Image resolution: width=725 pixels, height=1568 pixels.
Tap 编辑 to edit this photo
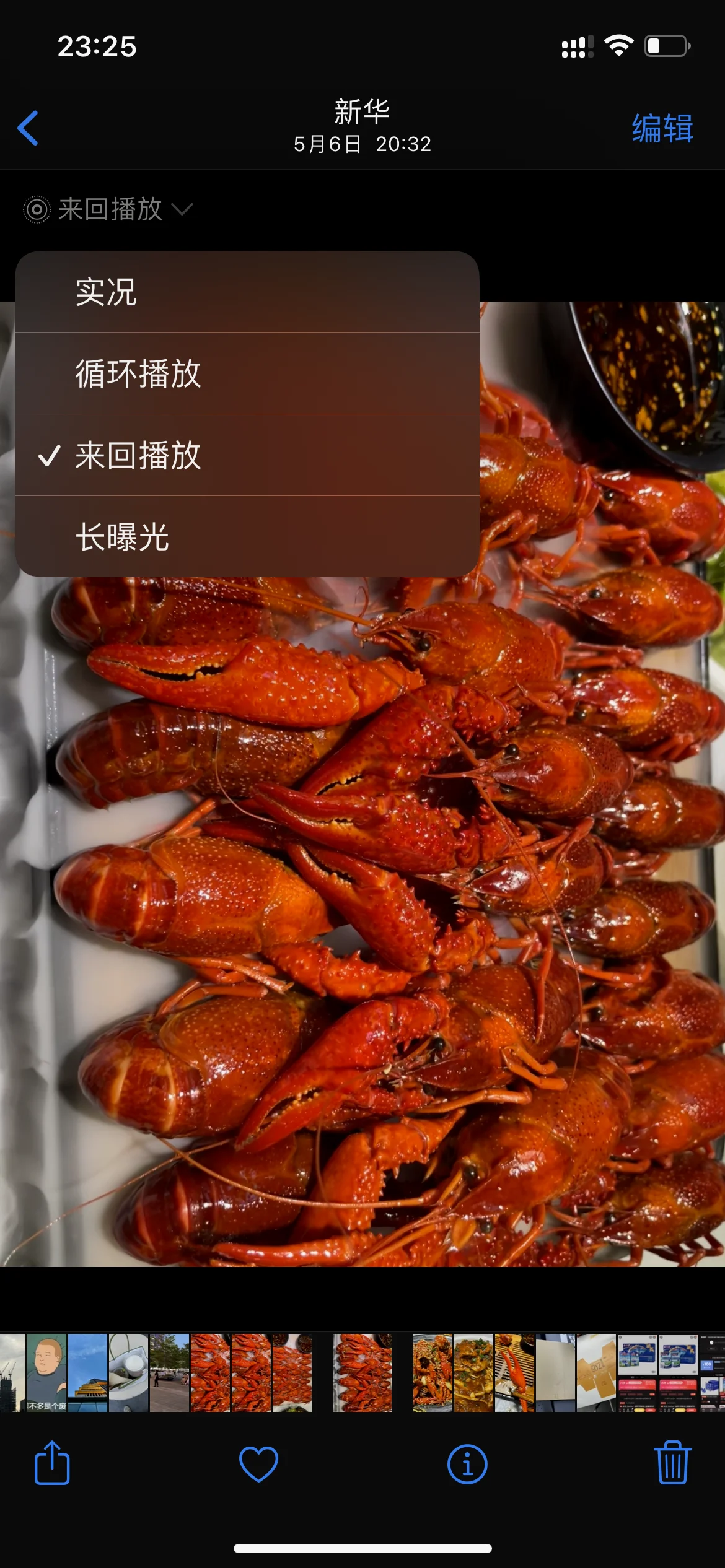click(x=662, y=128)
